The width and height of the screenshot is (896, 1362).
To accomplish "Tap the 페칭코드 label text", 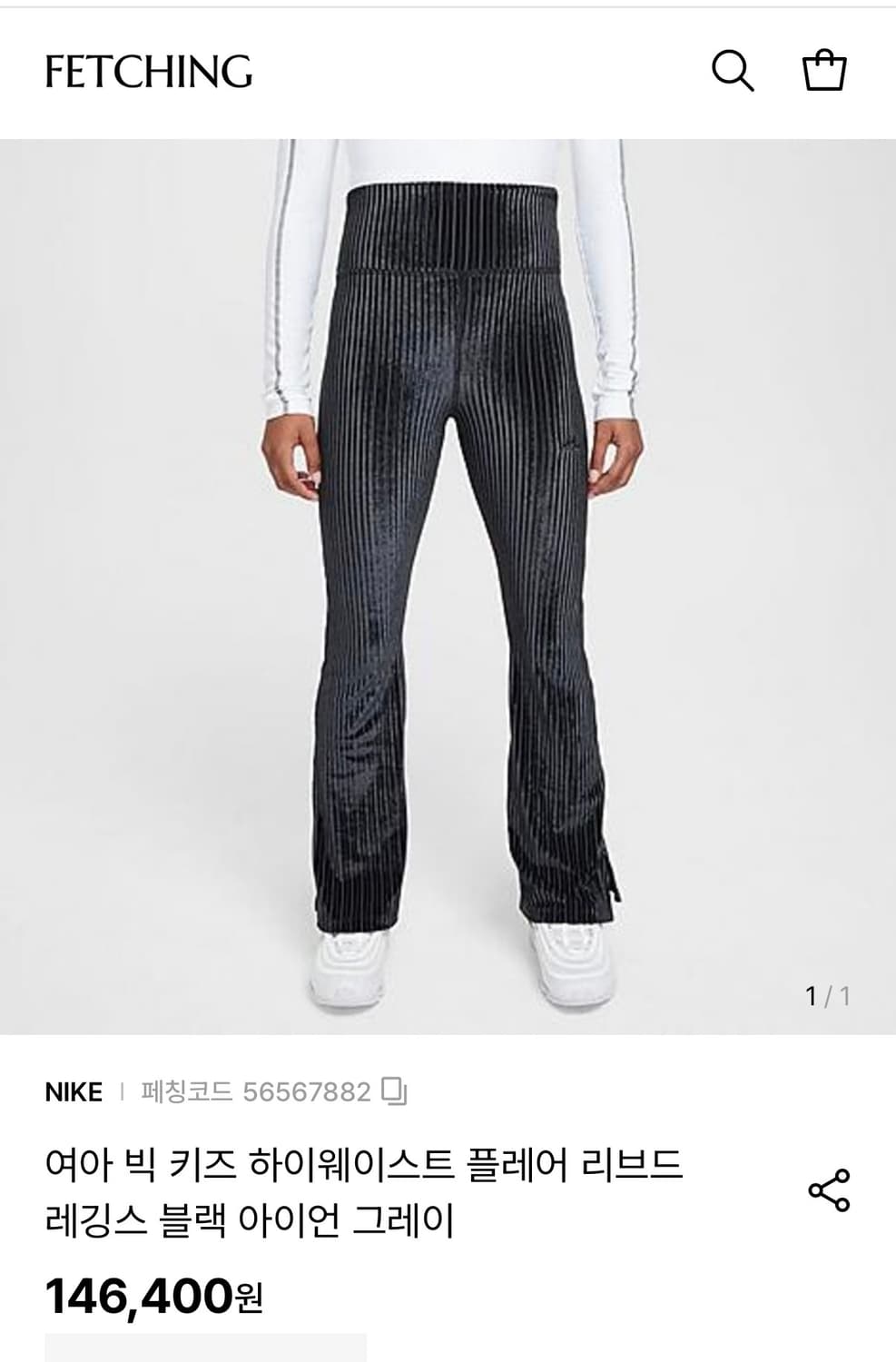I will pyautogui.click(x=182, y=1093).
